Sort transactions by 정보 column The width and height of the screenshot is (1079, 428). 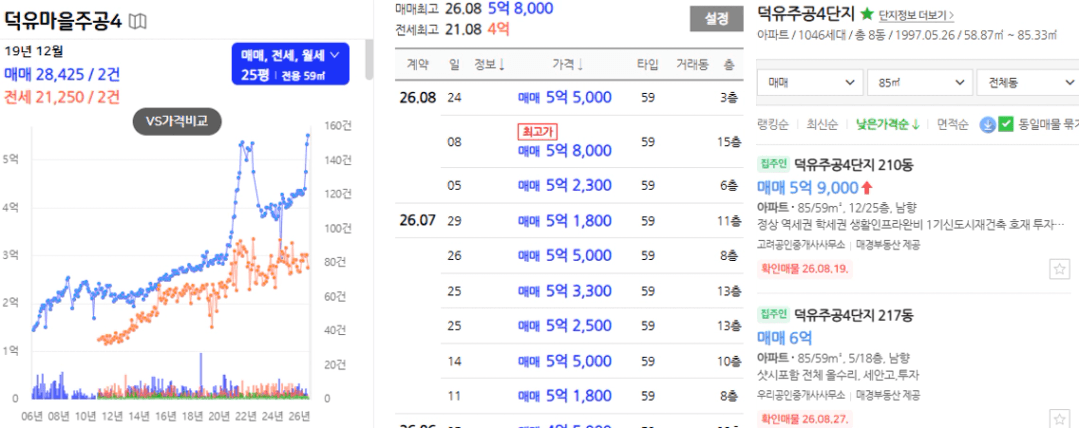[x=490, y=65]
